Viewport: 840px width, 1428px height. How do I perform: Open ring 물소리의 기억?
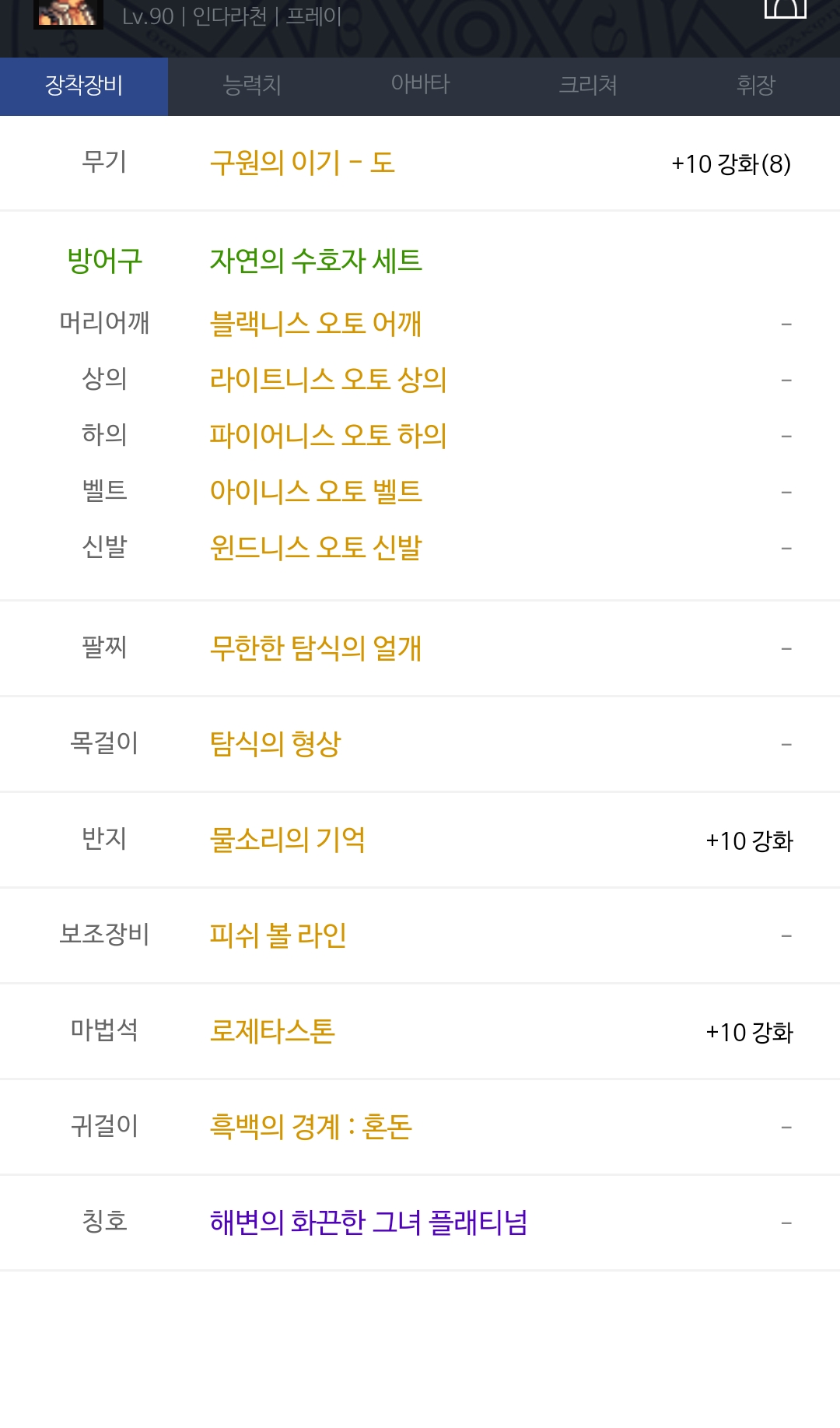tap(288, 840)
